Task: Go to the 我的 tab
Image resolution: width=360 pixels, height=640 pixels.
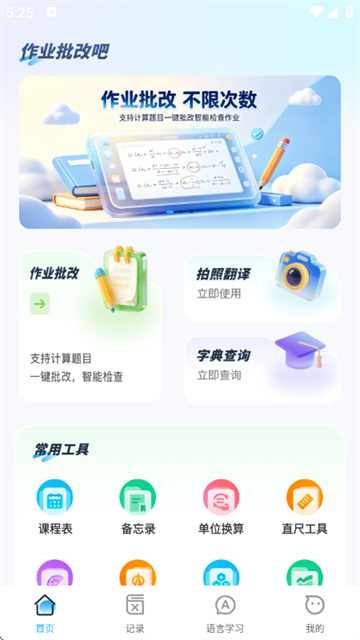Action: (x=315, y=613)
